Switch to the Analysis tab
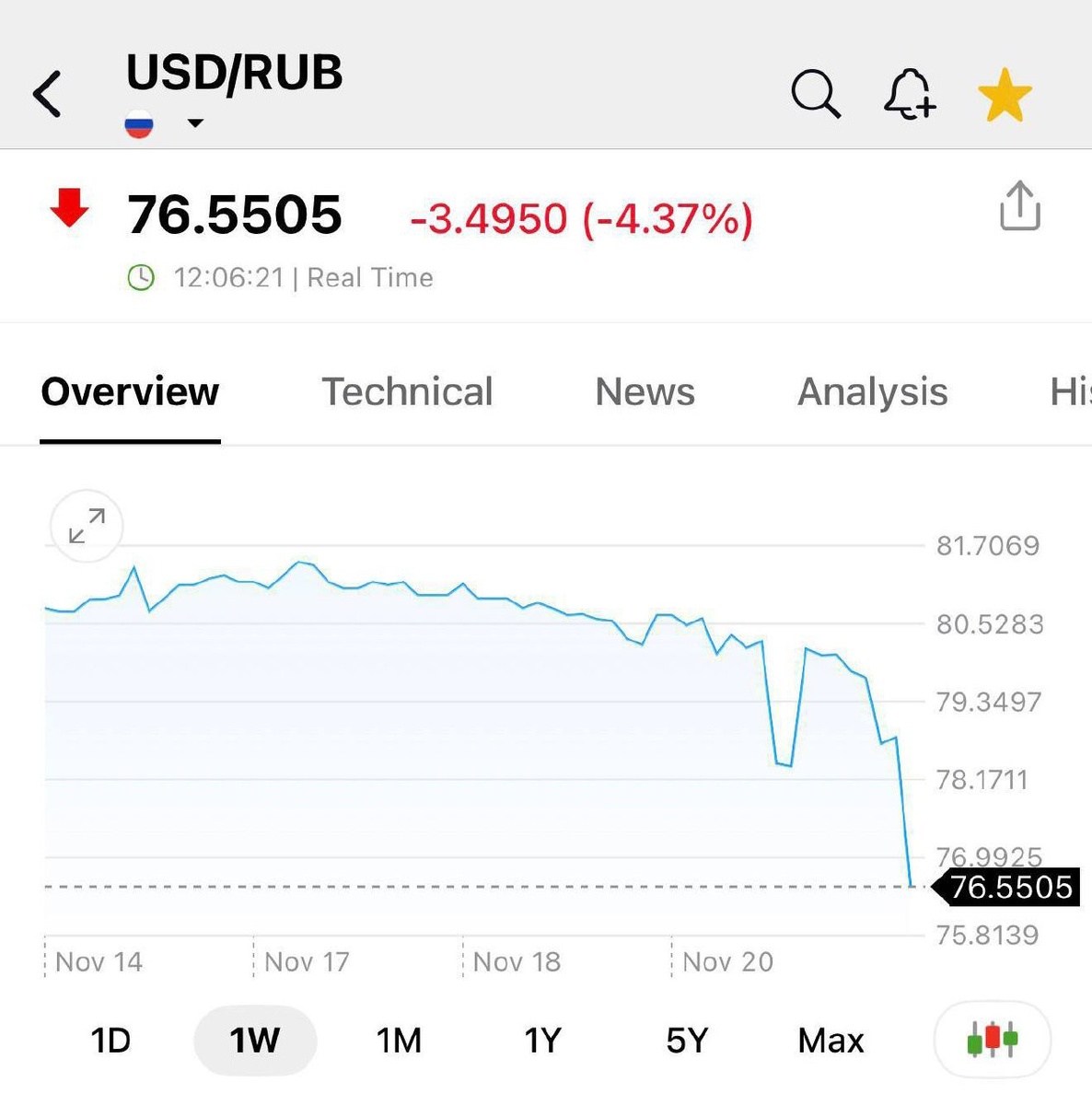Viewport: 1092px width, 1105px height. click(x=872, y=392)
